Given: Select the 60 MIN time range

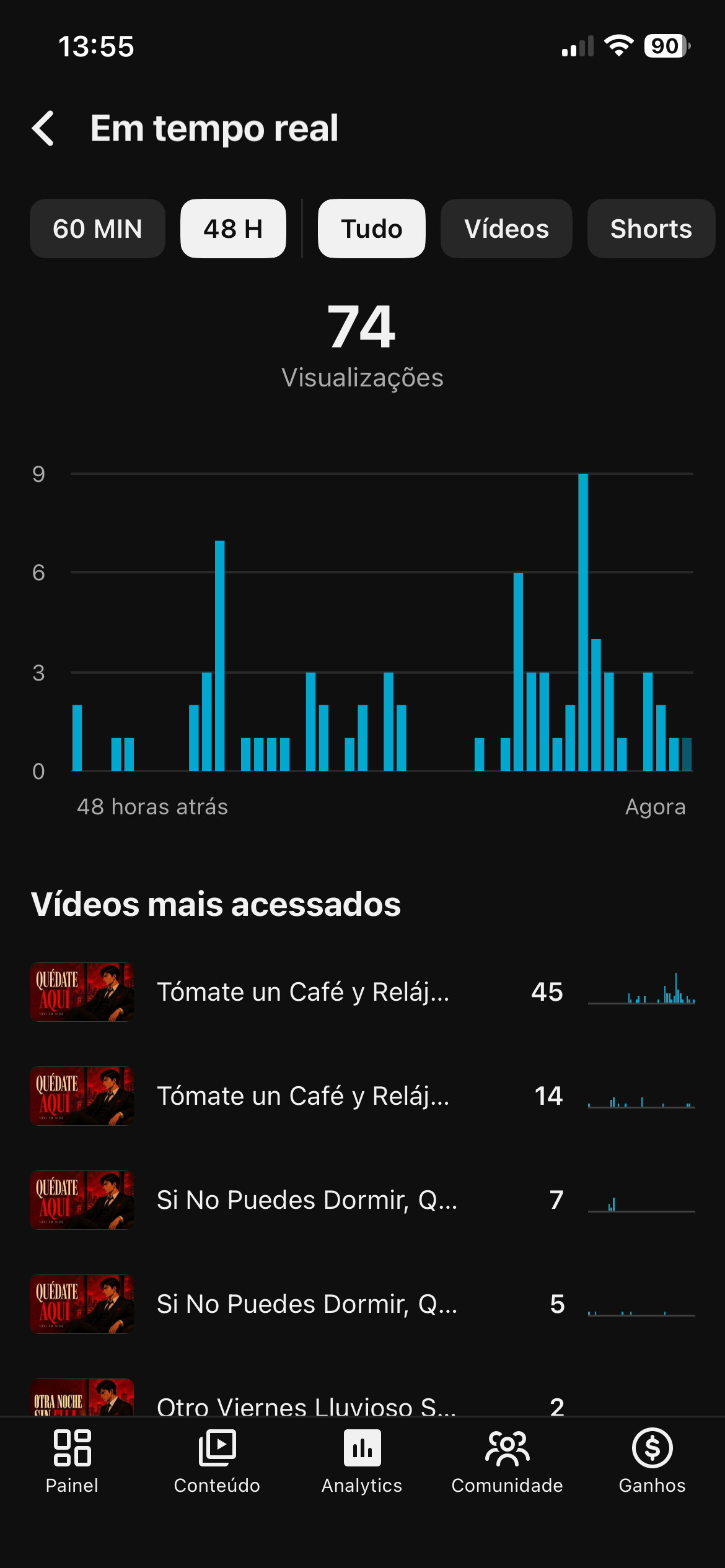Looking at the screenshot, I should coord(97,229).
